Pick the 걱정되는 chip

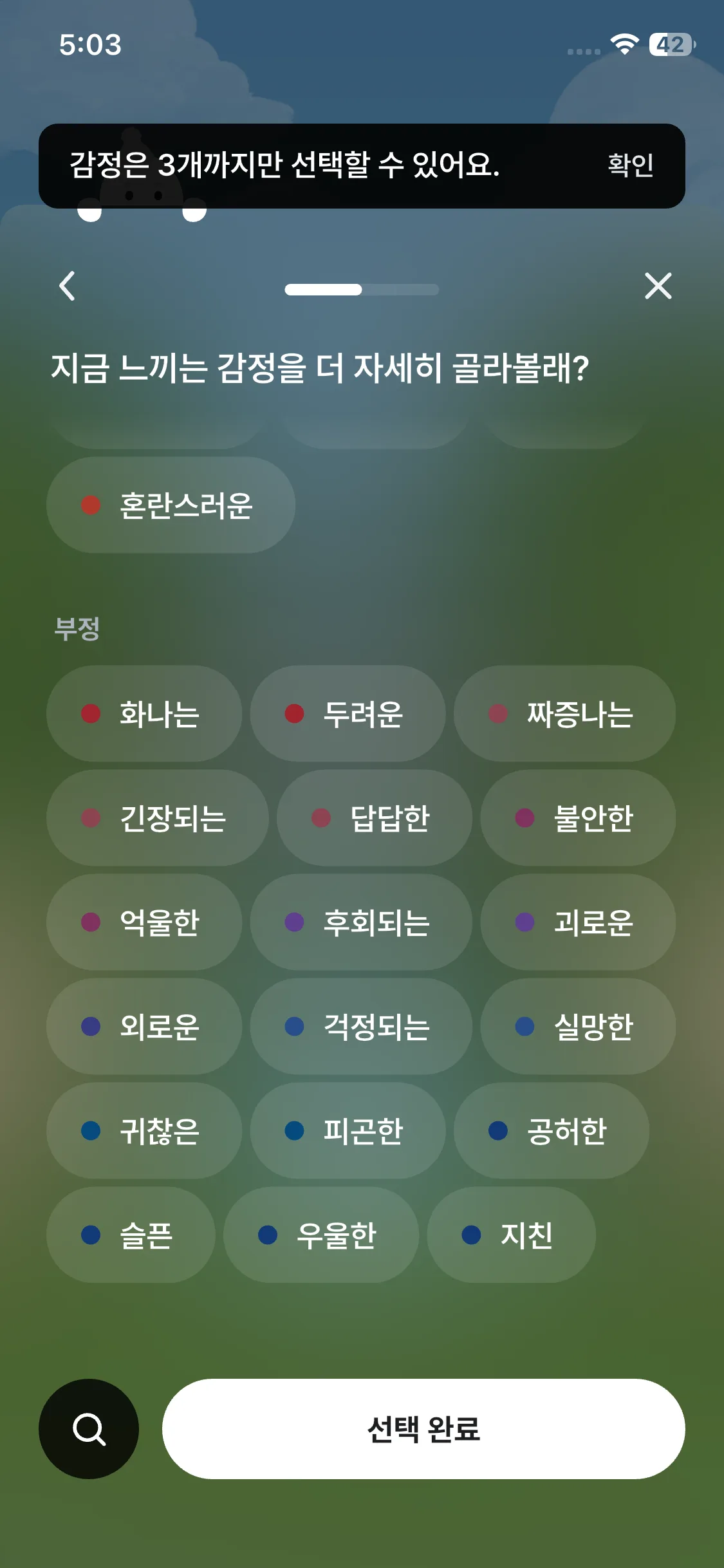click(360, 1027)
